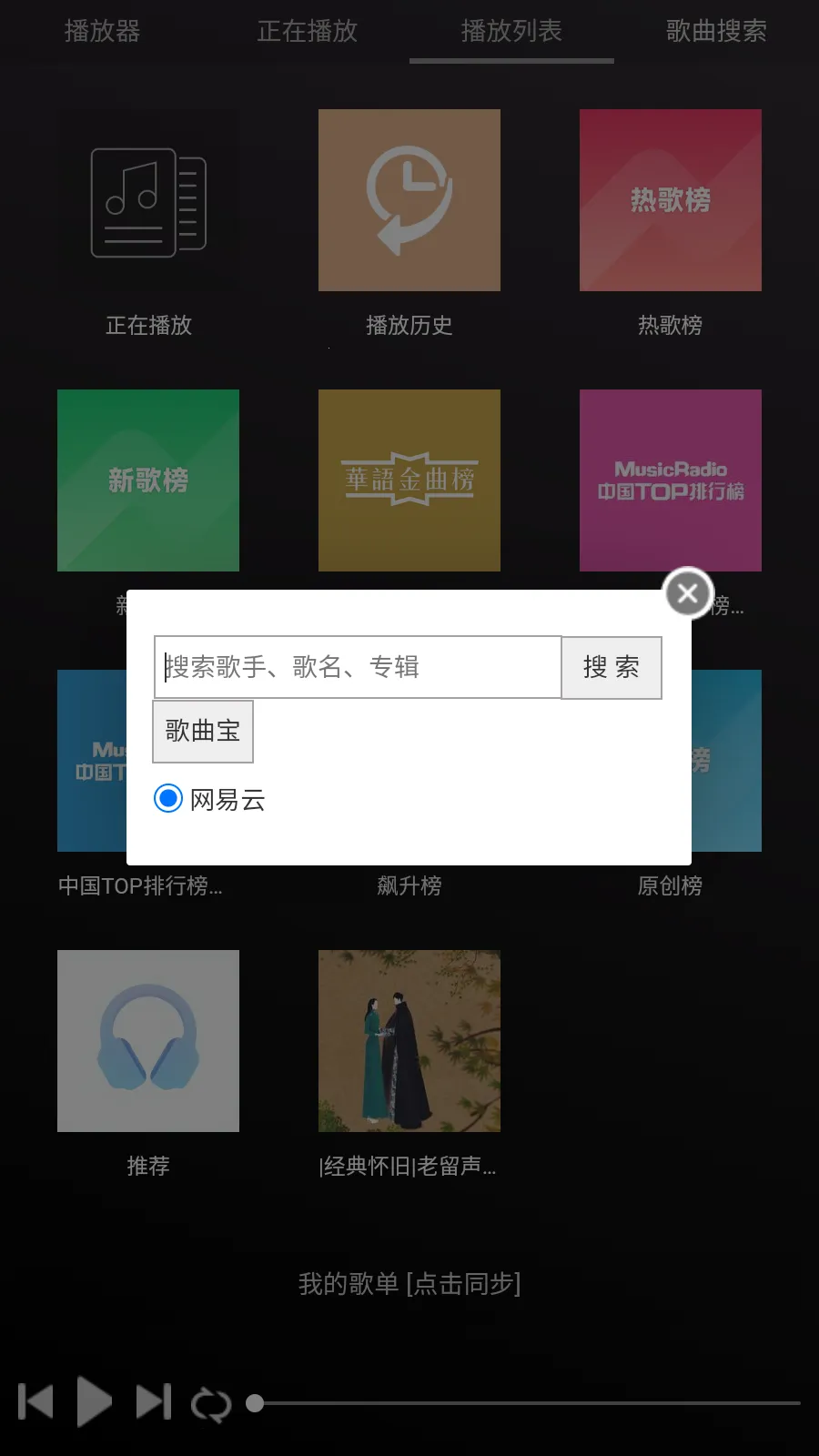Skip to the next track

(153, 1401)
